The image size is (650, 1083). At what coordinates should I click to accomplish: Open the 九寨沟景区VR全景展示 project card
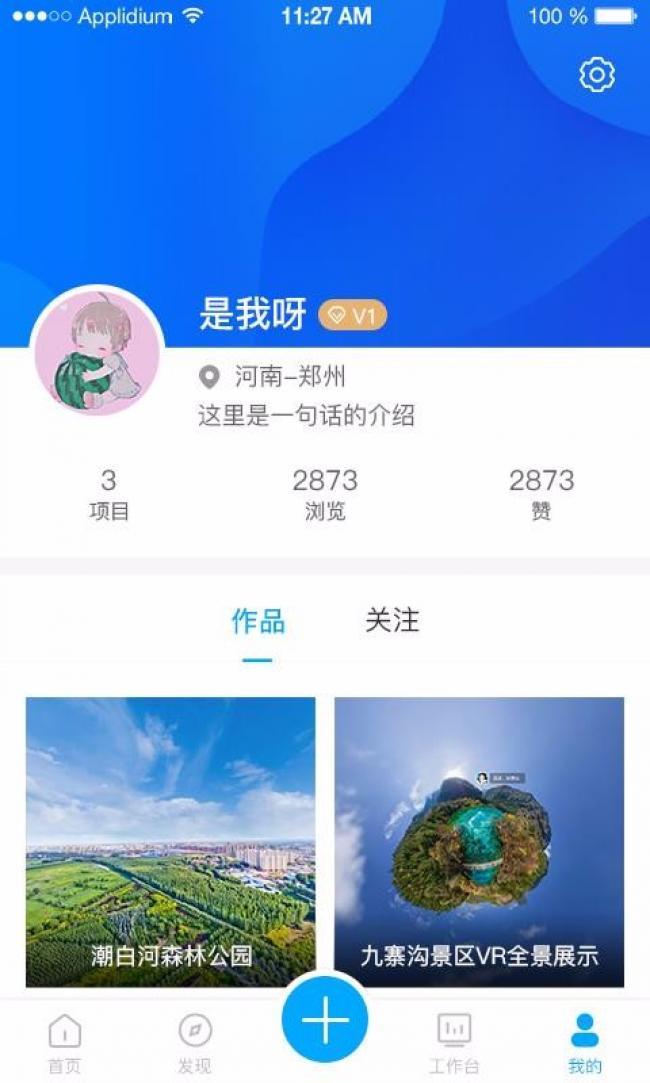[479, 842]
